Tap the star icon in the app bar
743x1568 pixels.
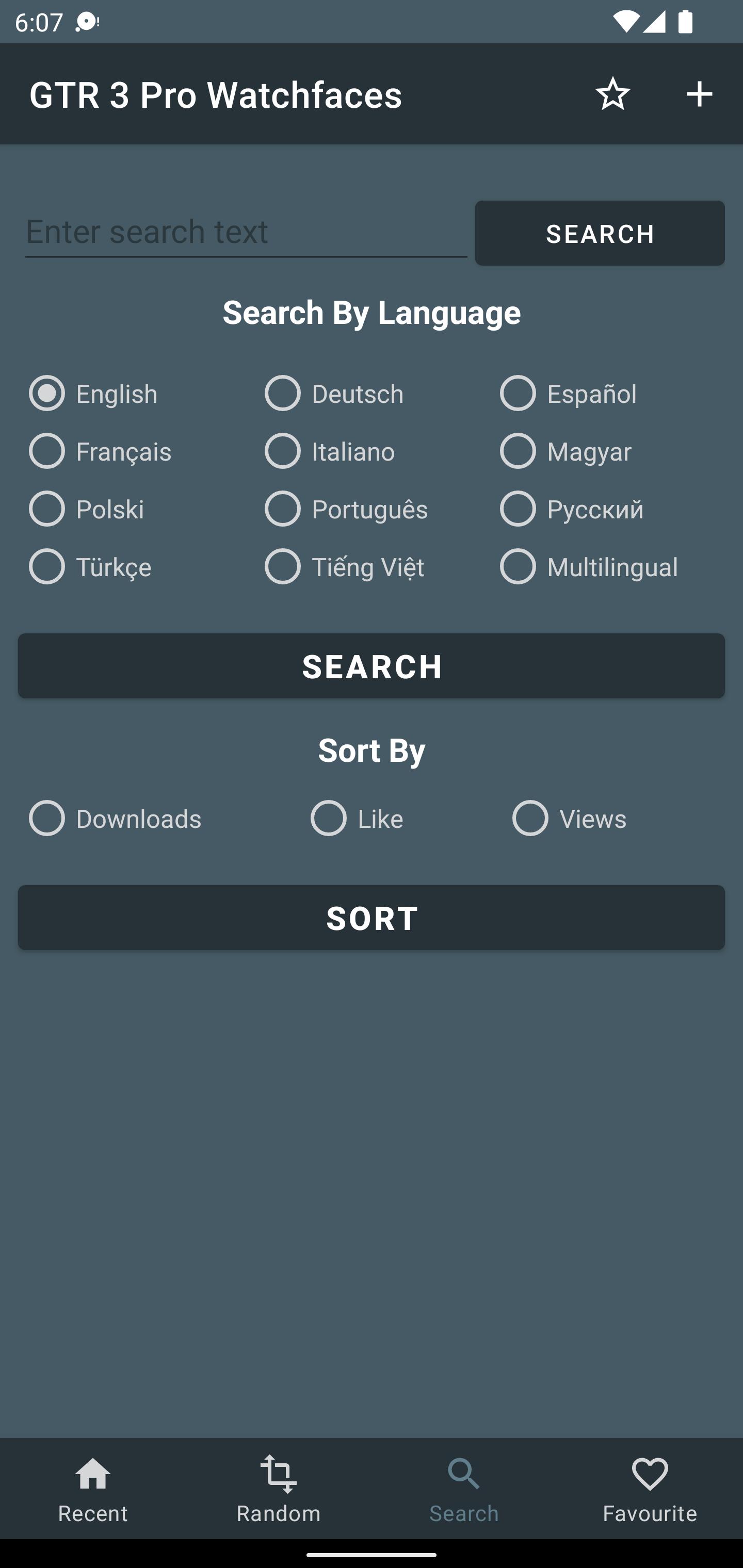pos(612,94)
